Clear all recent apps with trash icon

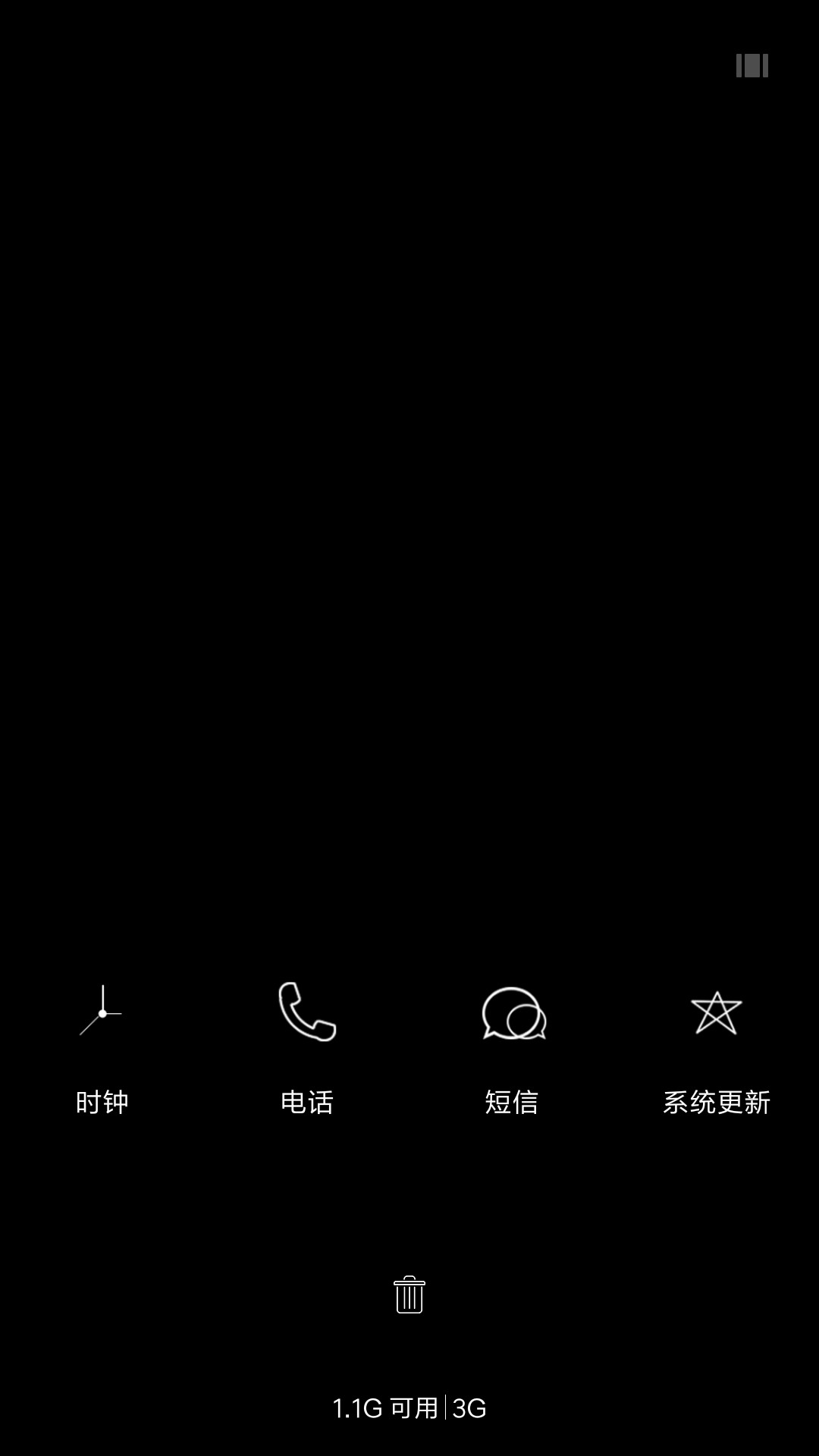coord(409,1294)
